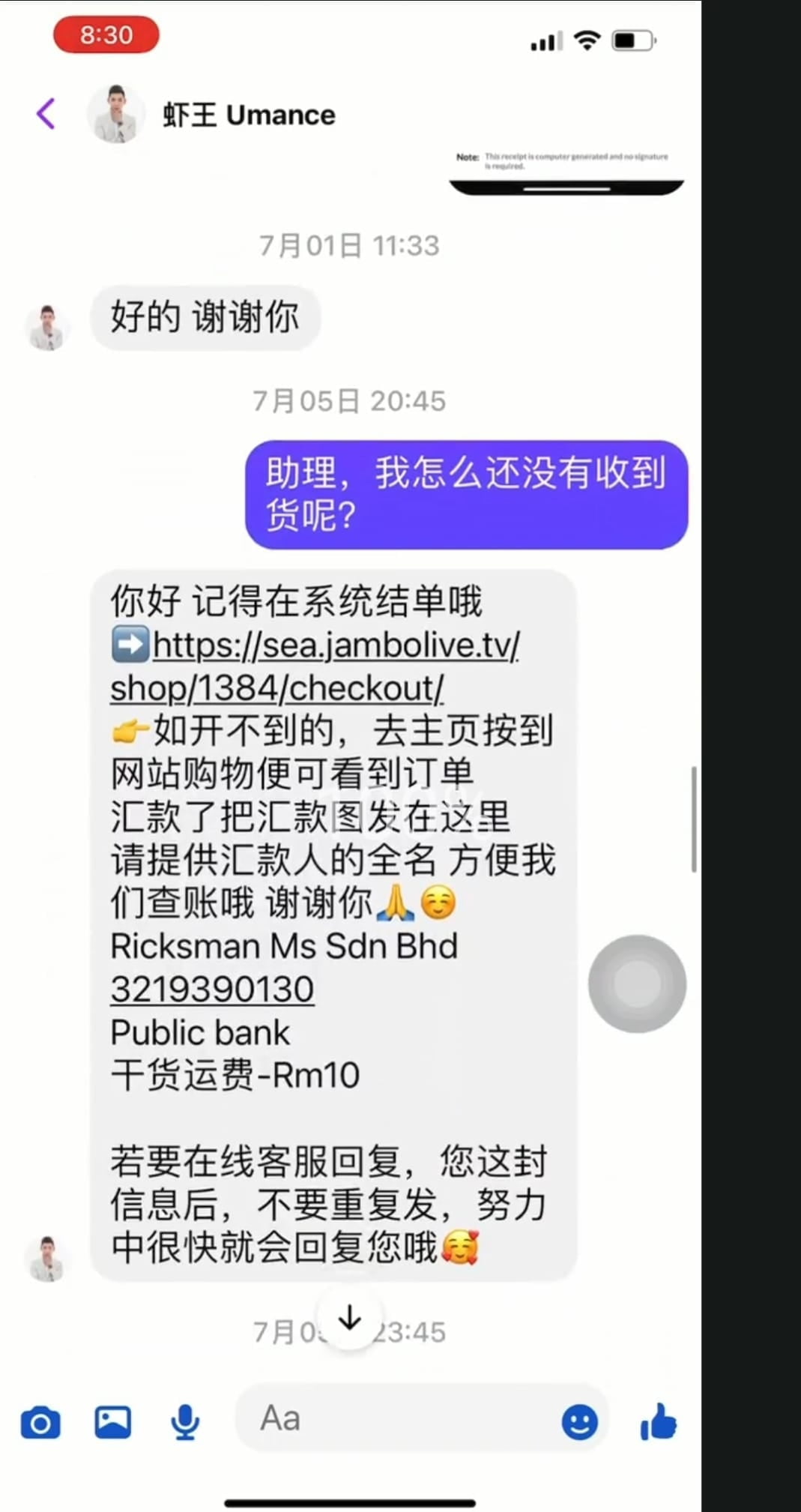The width and height of the screenshot is (801, 1512).
Task: Open the camera to take a photo
Action: pos(40,1422)
